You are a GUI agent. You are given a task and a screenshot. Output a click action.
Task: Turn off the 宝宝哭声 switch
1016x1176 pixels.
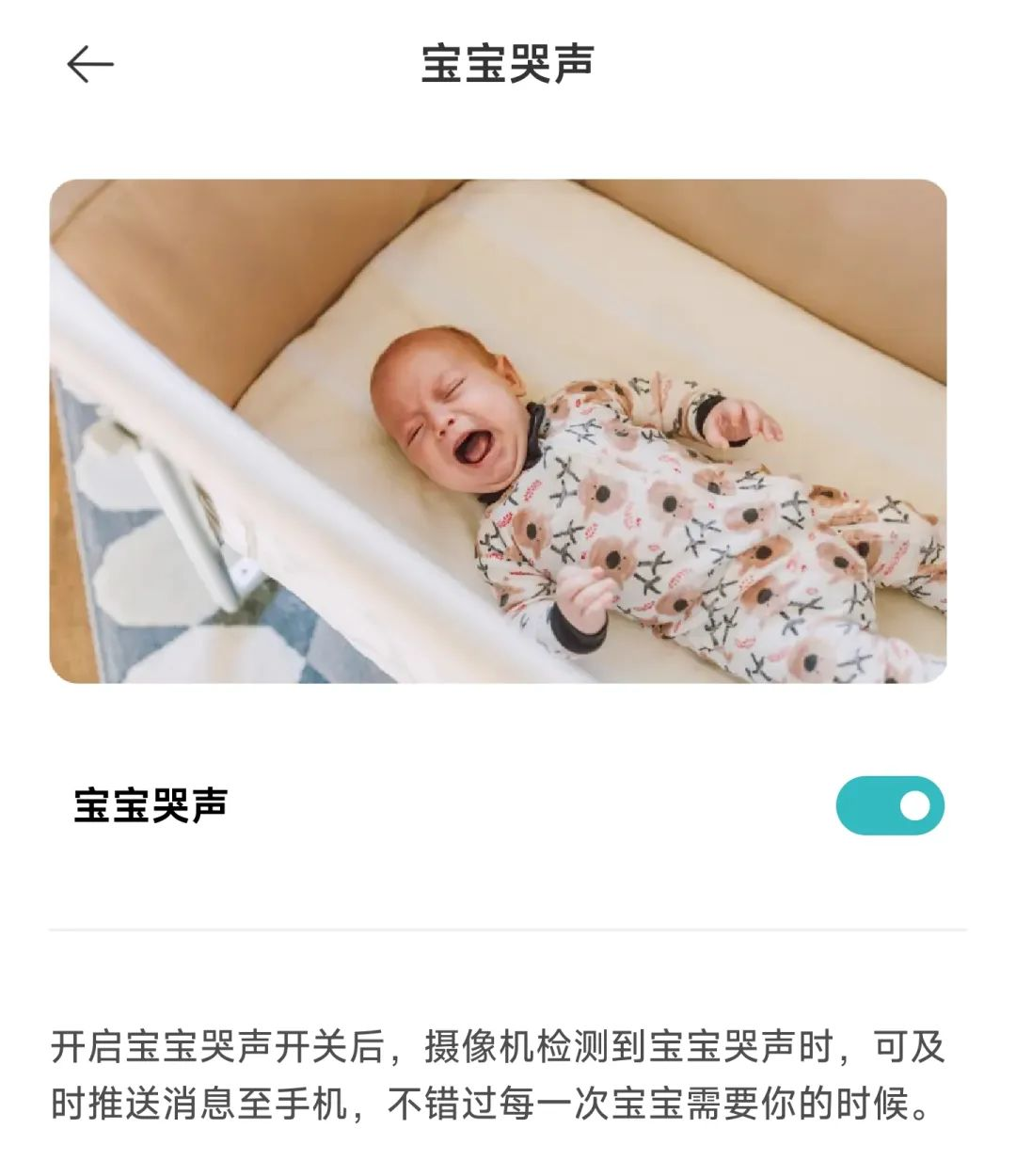coord(889,805)
